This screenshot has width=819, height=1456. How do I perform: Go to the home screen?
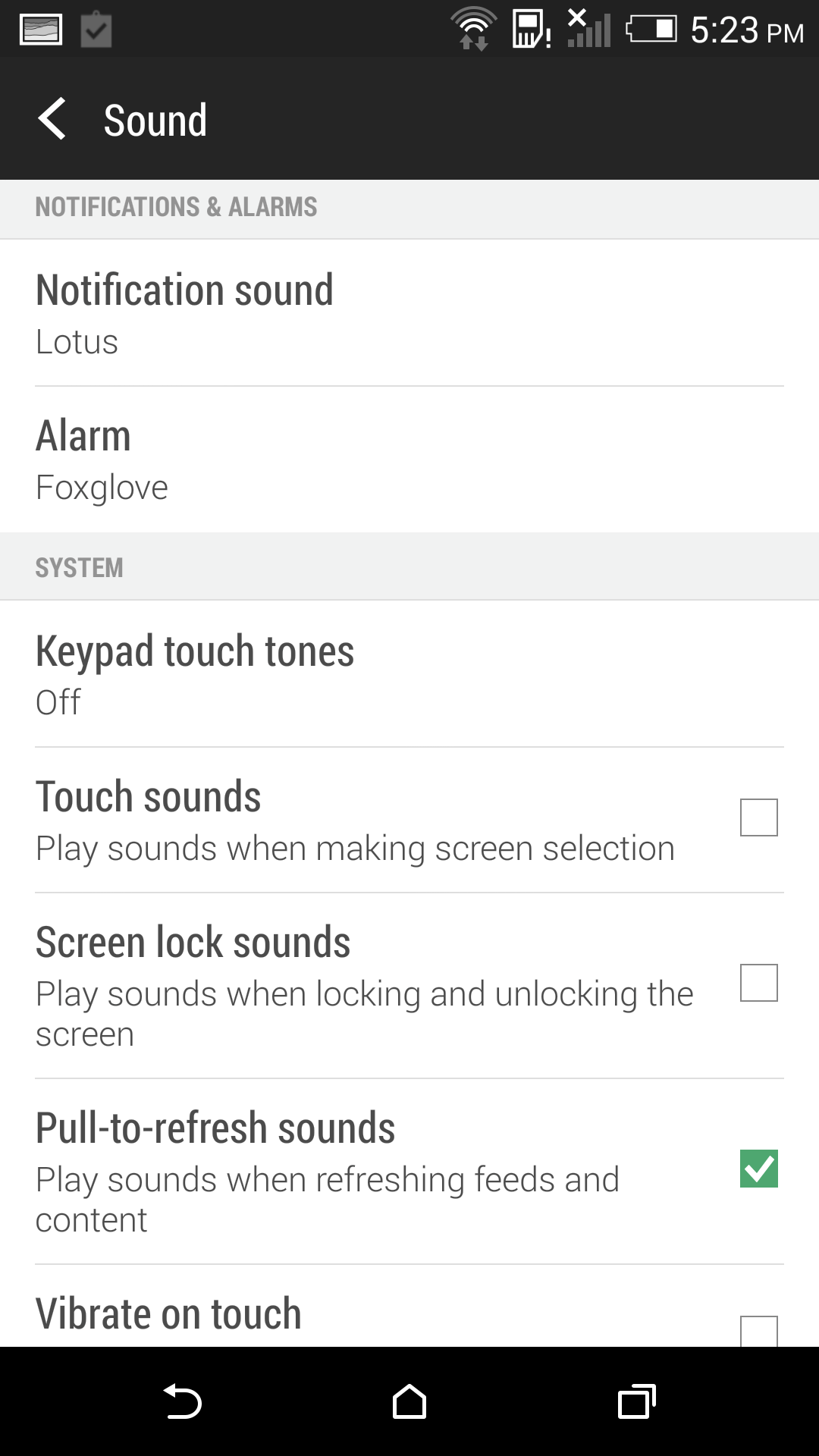point(409,1401)
